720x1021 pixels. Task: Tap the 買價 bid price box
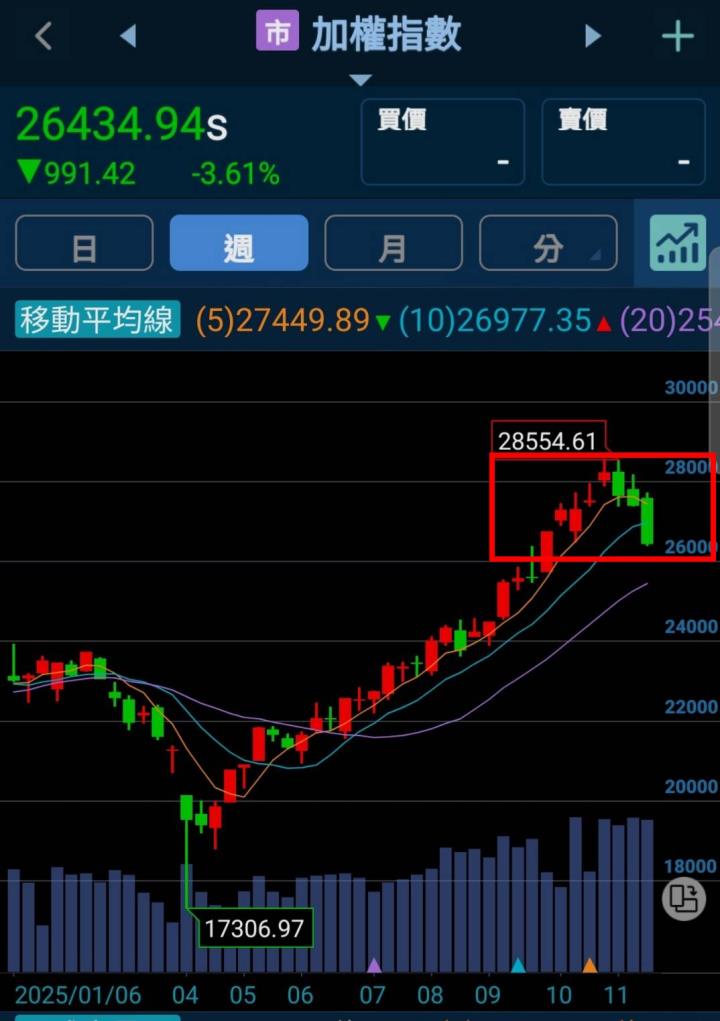[x=442, y=141]
